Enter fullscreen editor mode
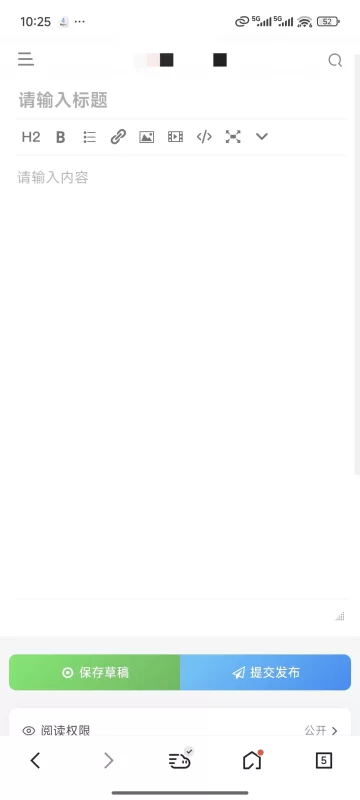 point(233,137)
